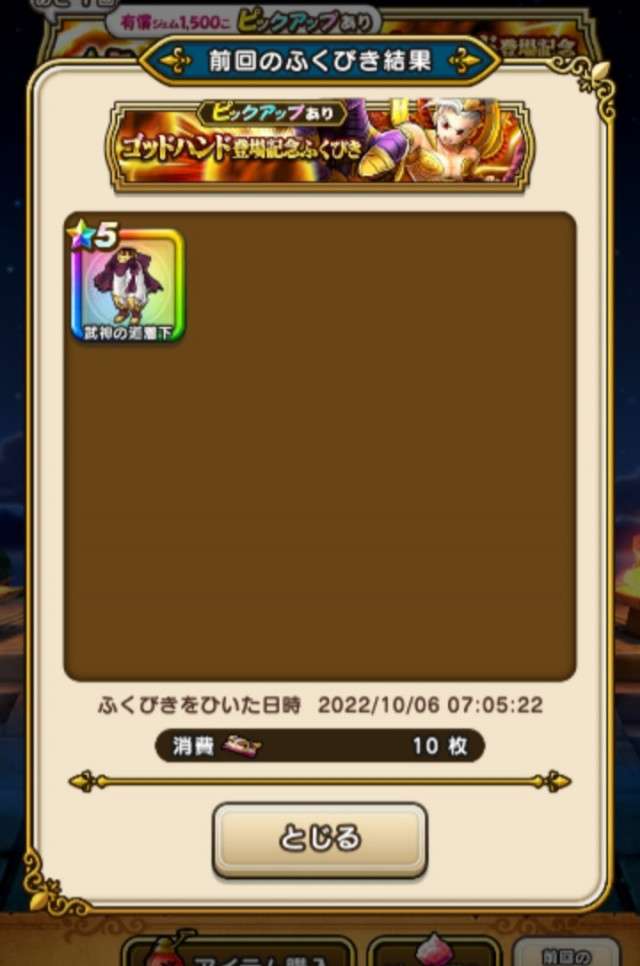The image size is (640, 966).
Task: Close the dialog with とじる button
Action: point(319,838)
